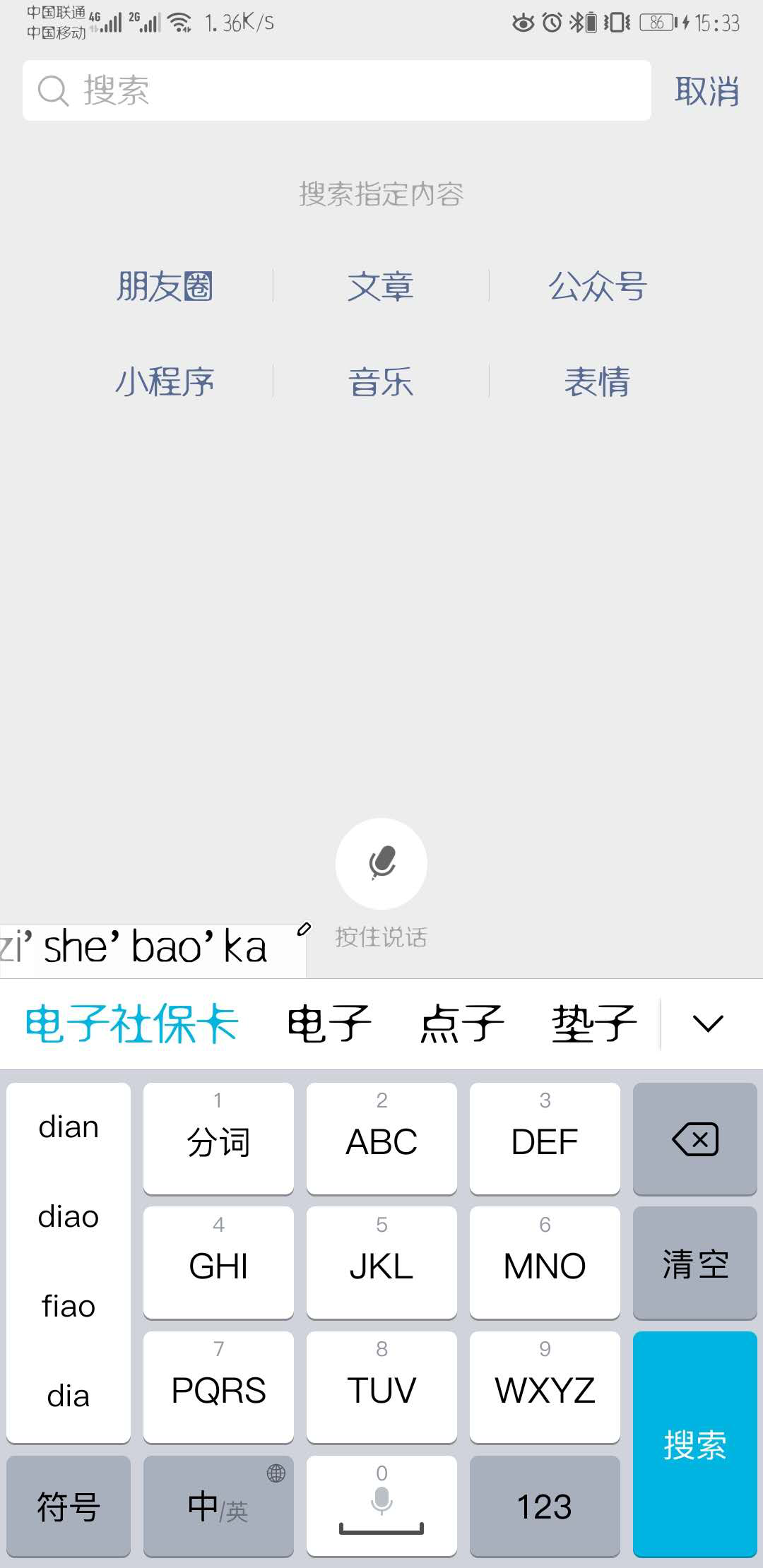Search within 小程序
The width and height of the screenshot is (763, 1568).
click(165, 381)
